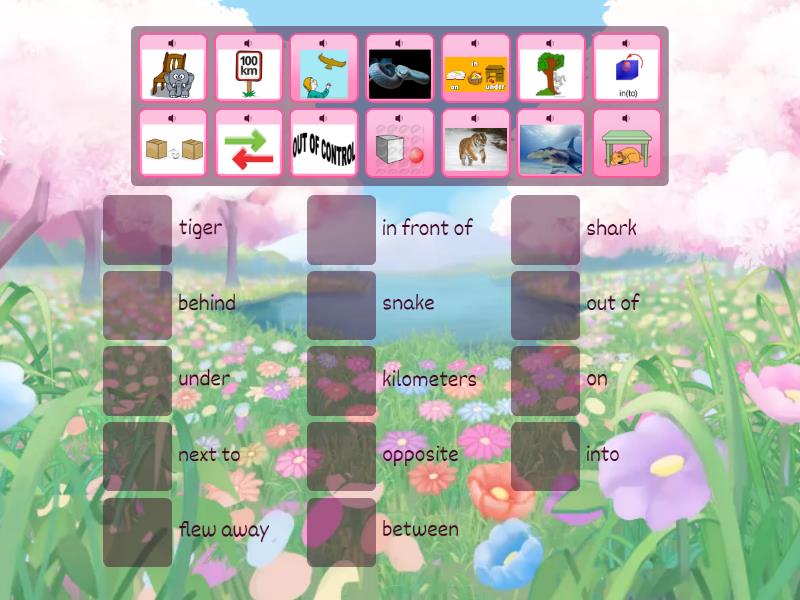Select the cube and red ball card
This screenshot has width=800, height=600.
(x=400, y=144)
